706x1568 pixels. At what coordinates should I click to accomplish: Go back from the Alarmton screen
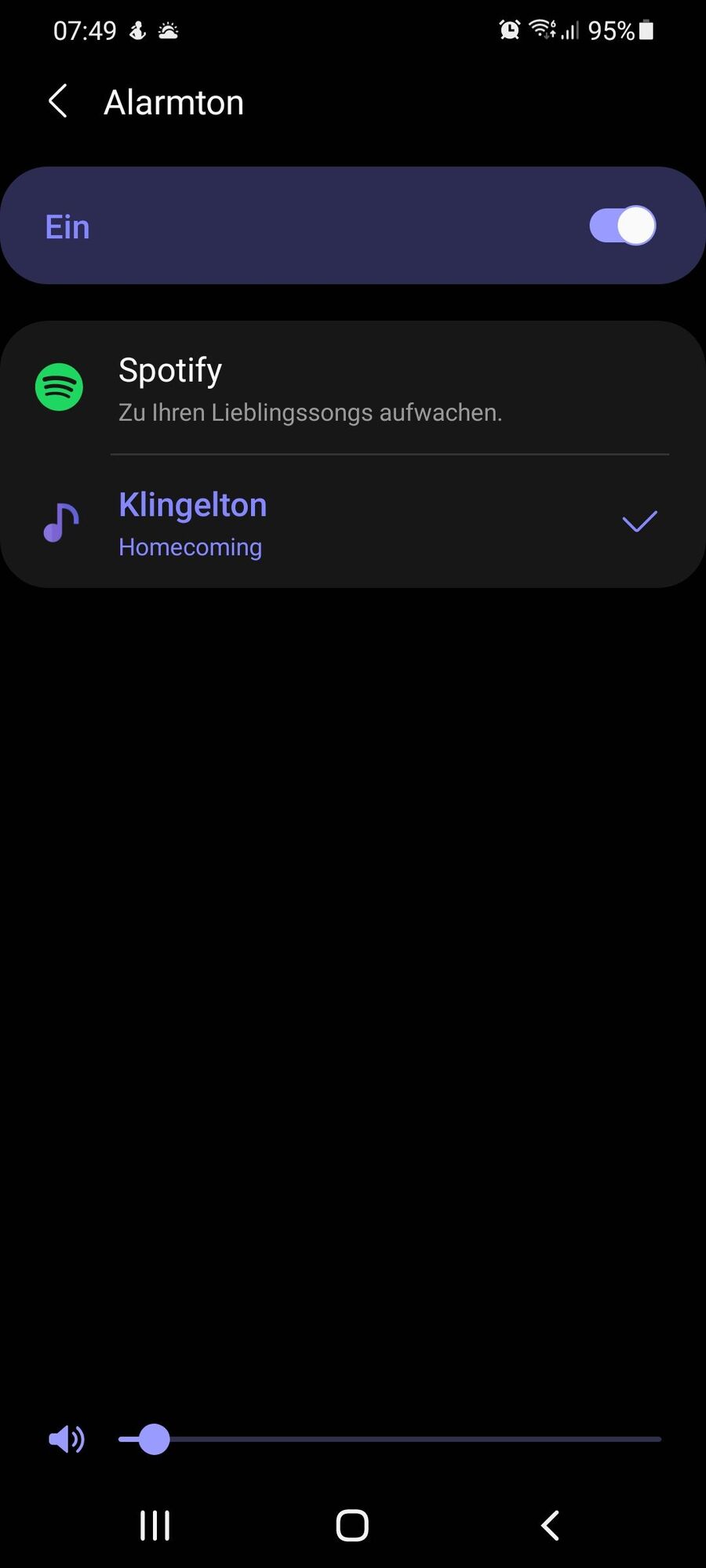(58, 102)
